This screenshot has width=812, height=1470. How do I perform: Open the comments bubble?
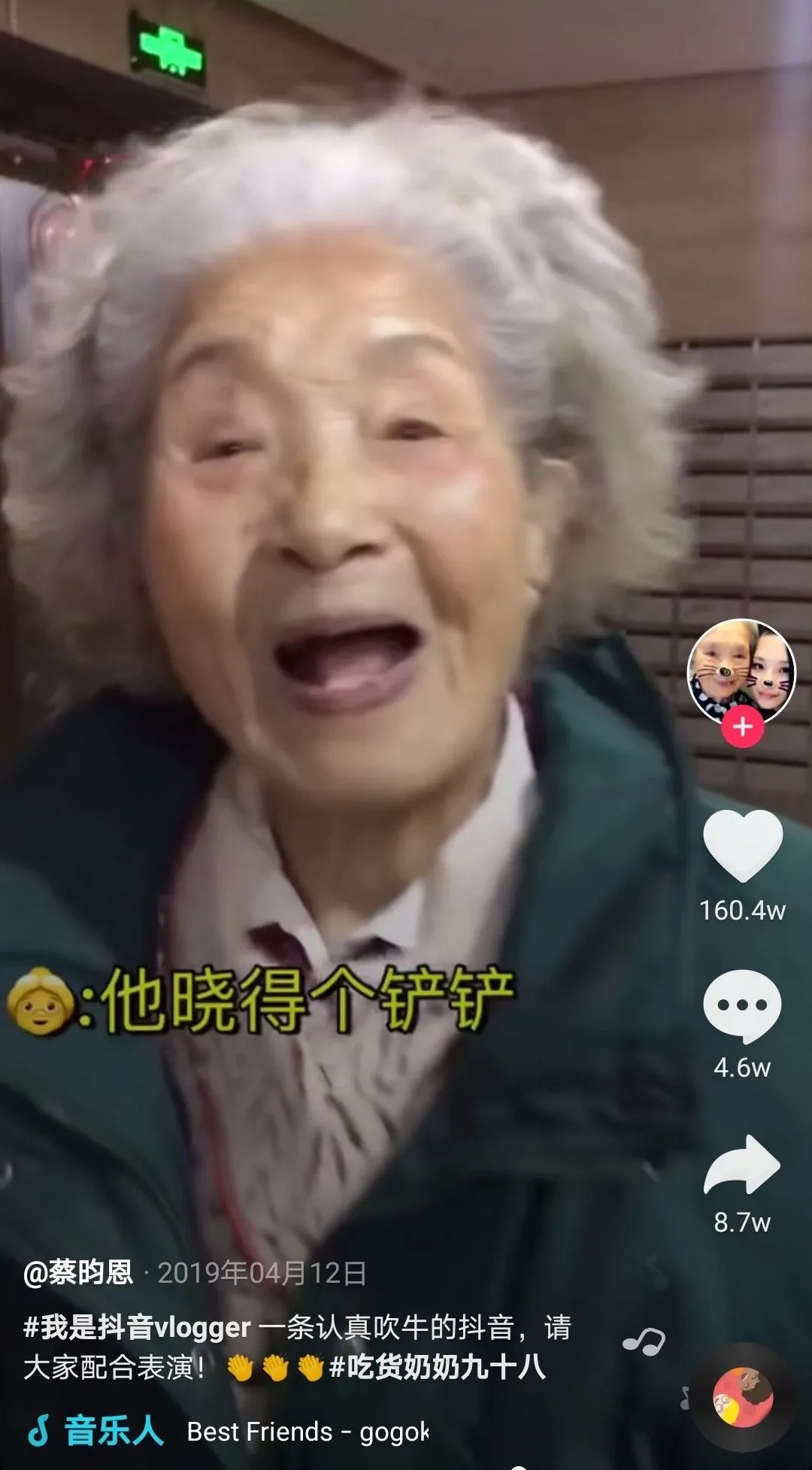[742, 1006]
